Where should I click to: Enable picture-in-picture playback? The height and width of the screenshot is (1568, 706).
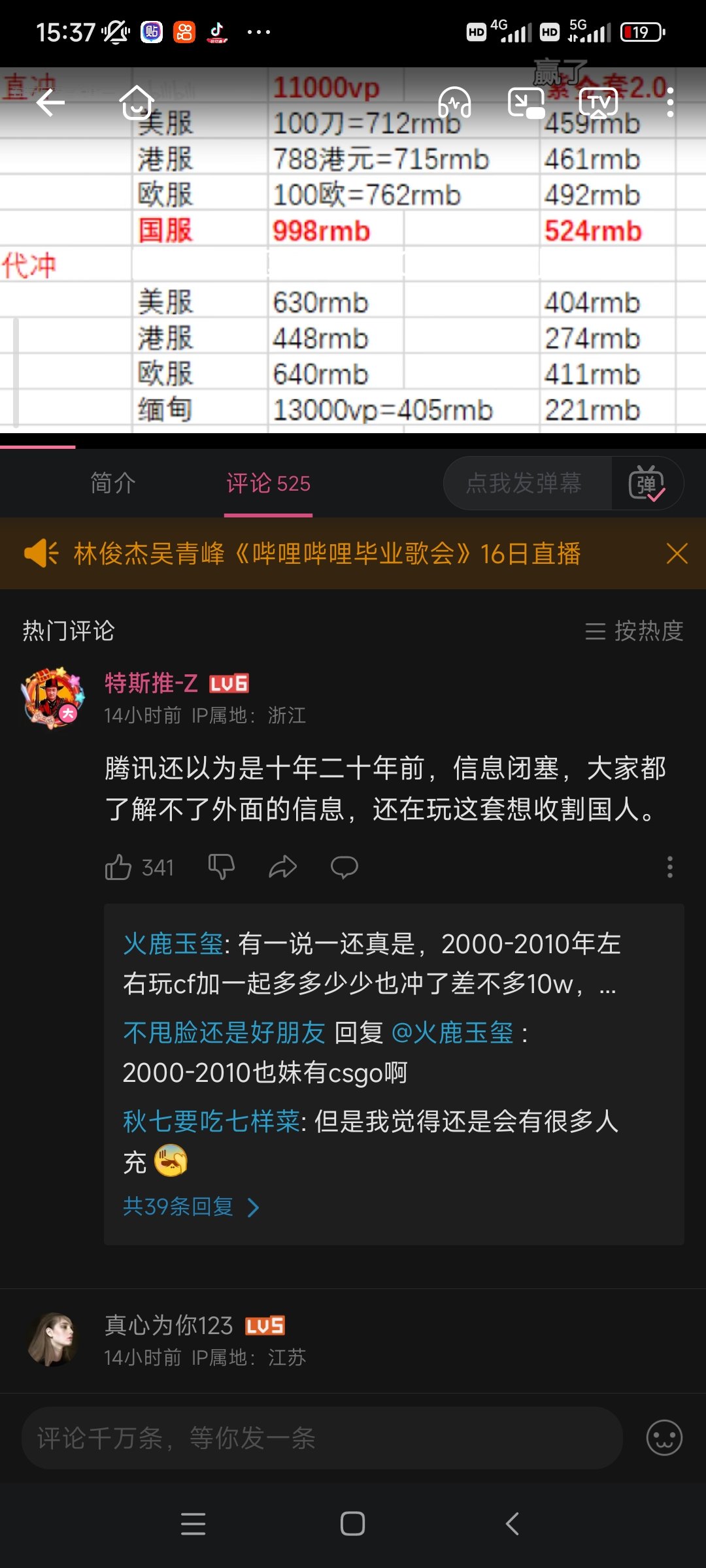(x=526, y=103)
